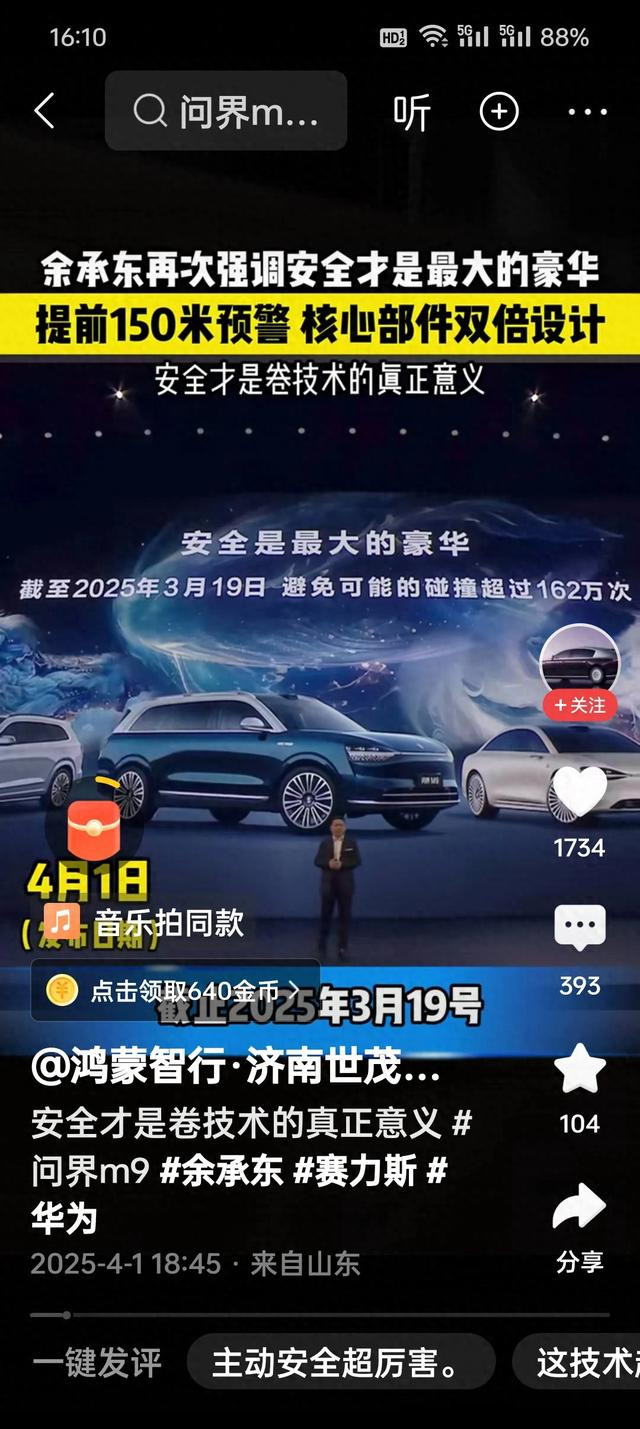Like this video with the heart
Image resolution: width=640 pixels, height=1429 pixels.
tap(580, 793)
